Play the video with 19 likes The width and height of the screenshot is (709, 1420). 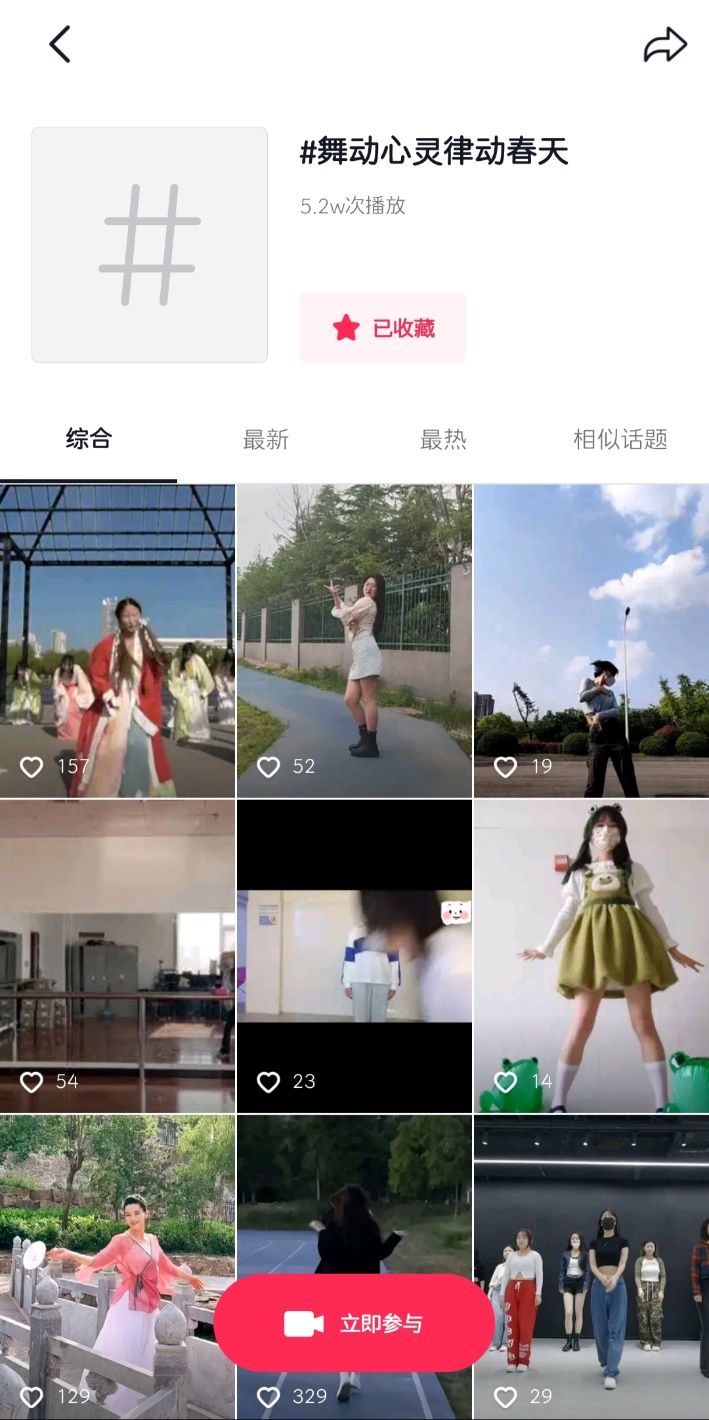tap(591, 640)
